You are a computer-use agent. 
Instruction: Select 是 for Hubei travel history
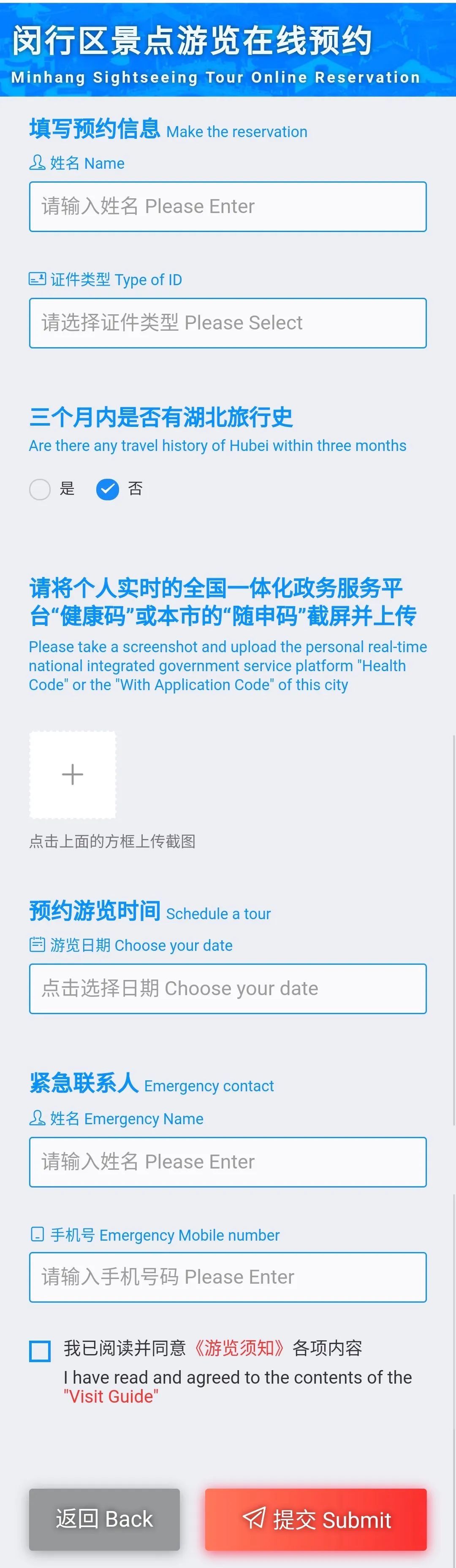pyautogui.click(x=40, y=489)
